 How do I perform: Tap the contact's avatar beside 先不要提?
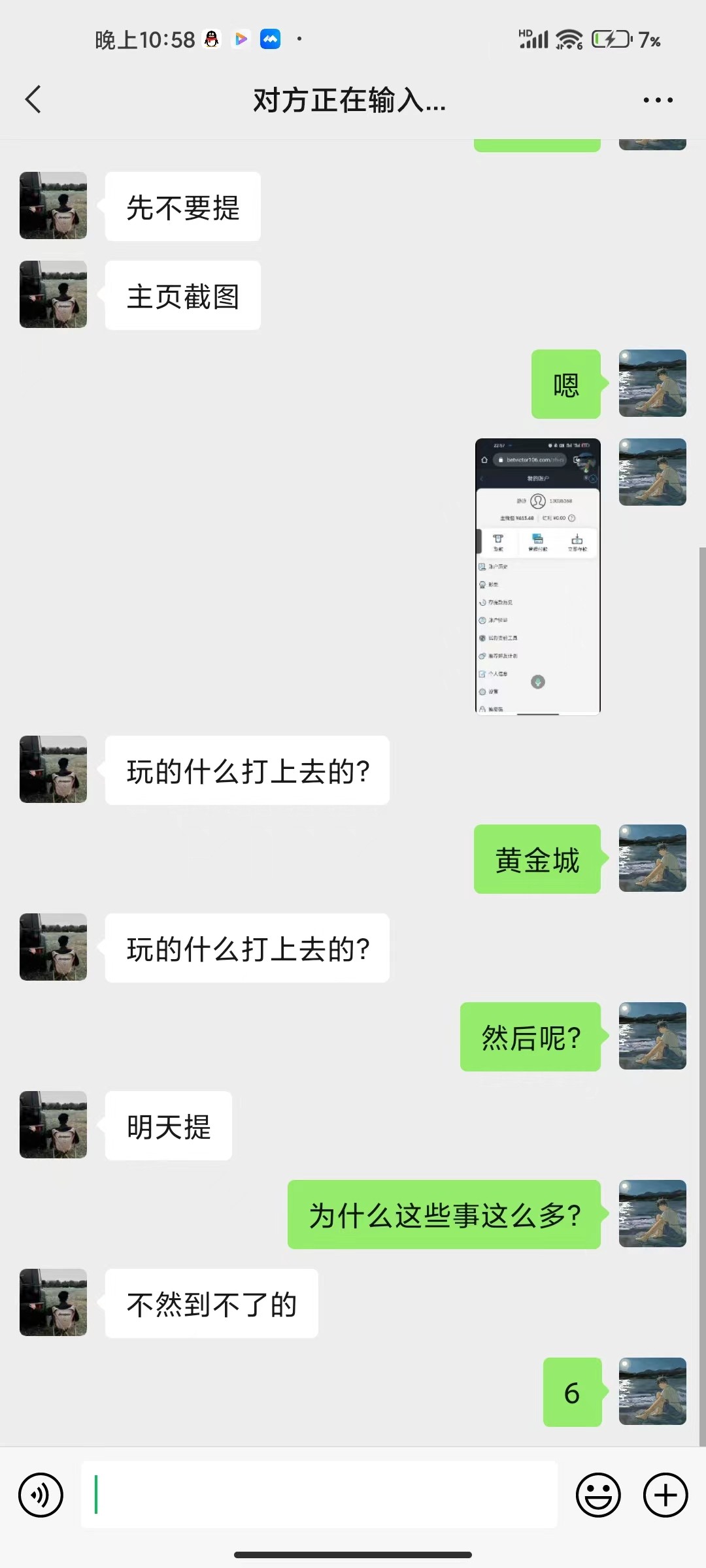click(54, 206)
